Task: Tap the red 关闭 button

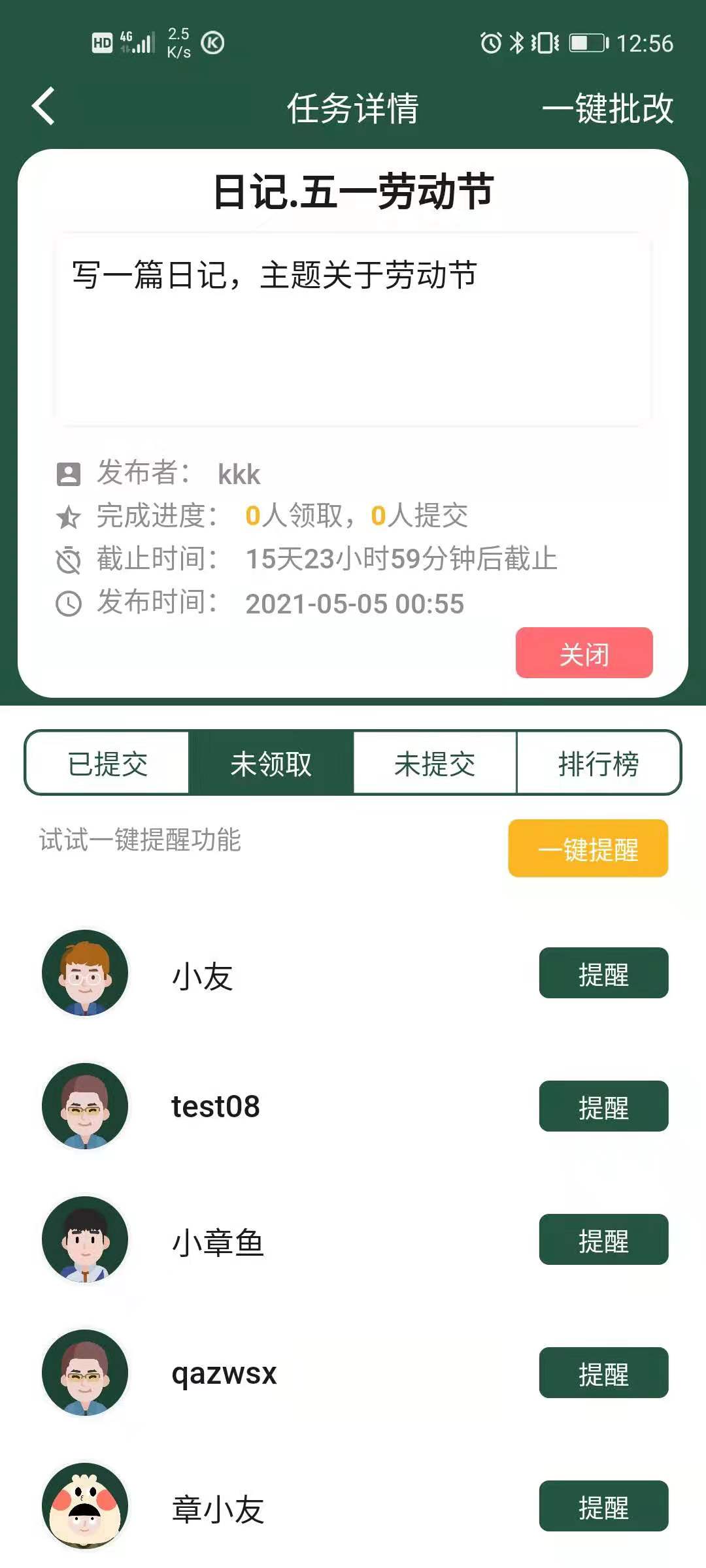Action: [x=584, y=653]
